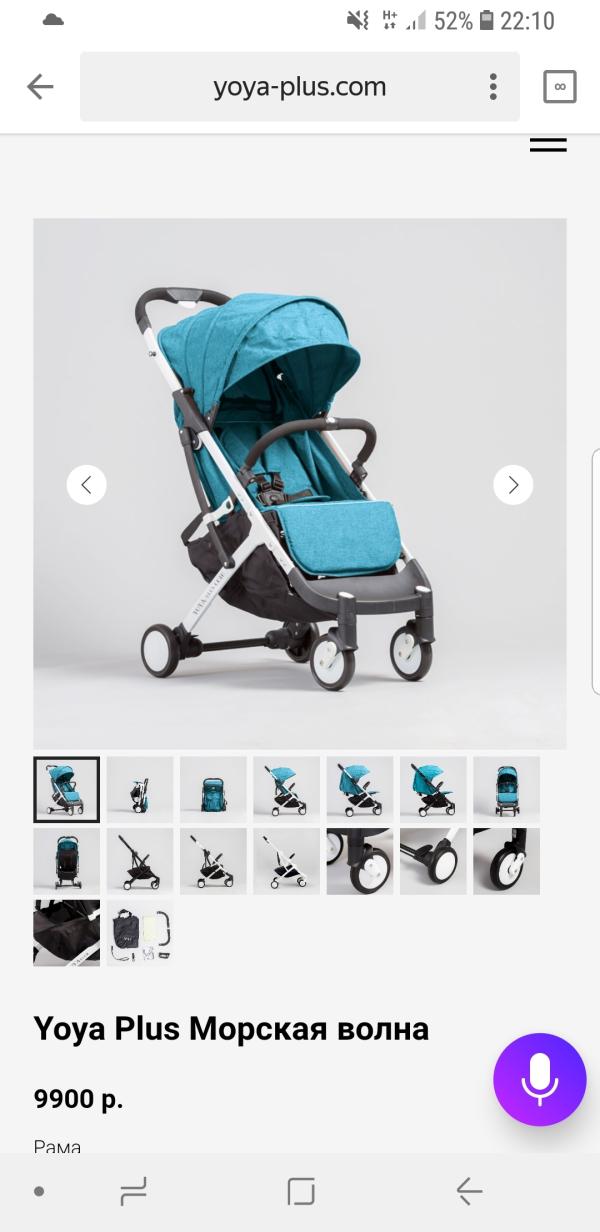Show the previous stroller photo

[x=86, y=485]
